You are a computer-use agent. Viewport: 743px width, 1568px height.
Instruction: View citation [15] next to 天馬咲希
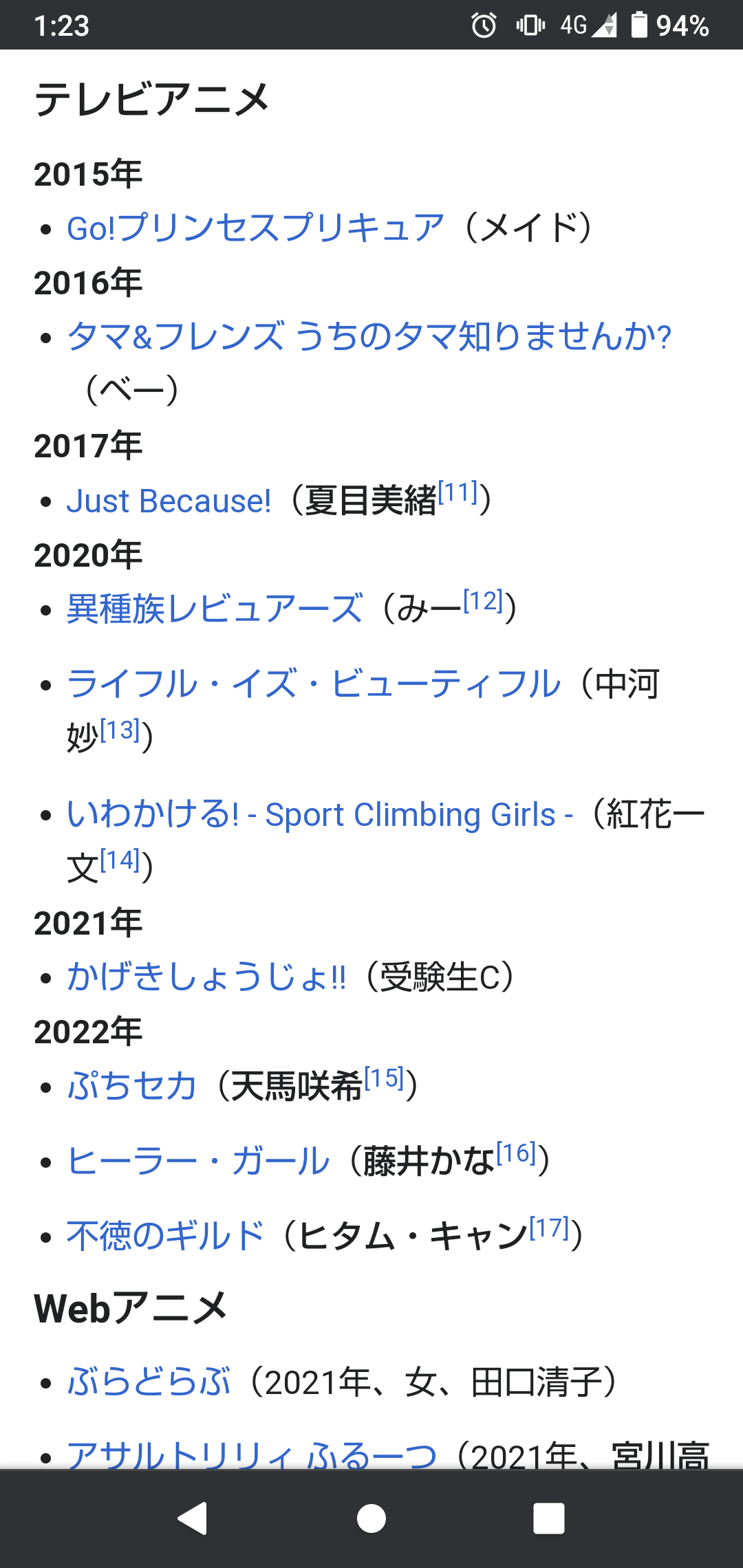[384, 1078]
